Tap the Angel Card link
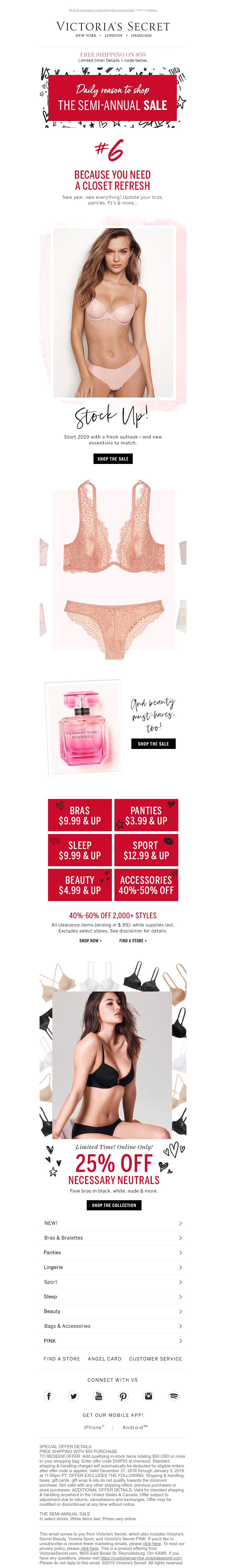The height and width of the screenshot is (1568, 226). (x=105, y=1358)
